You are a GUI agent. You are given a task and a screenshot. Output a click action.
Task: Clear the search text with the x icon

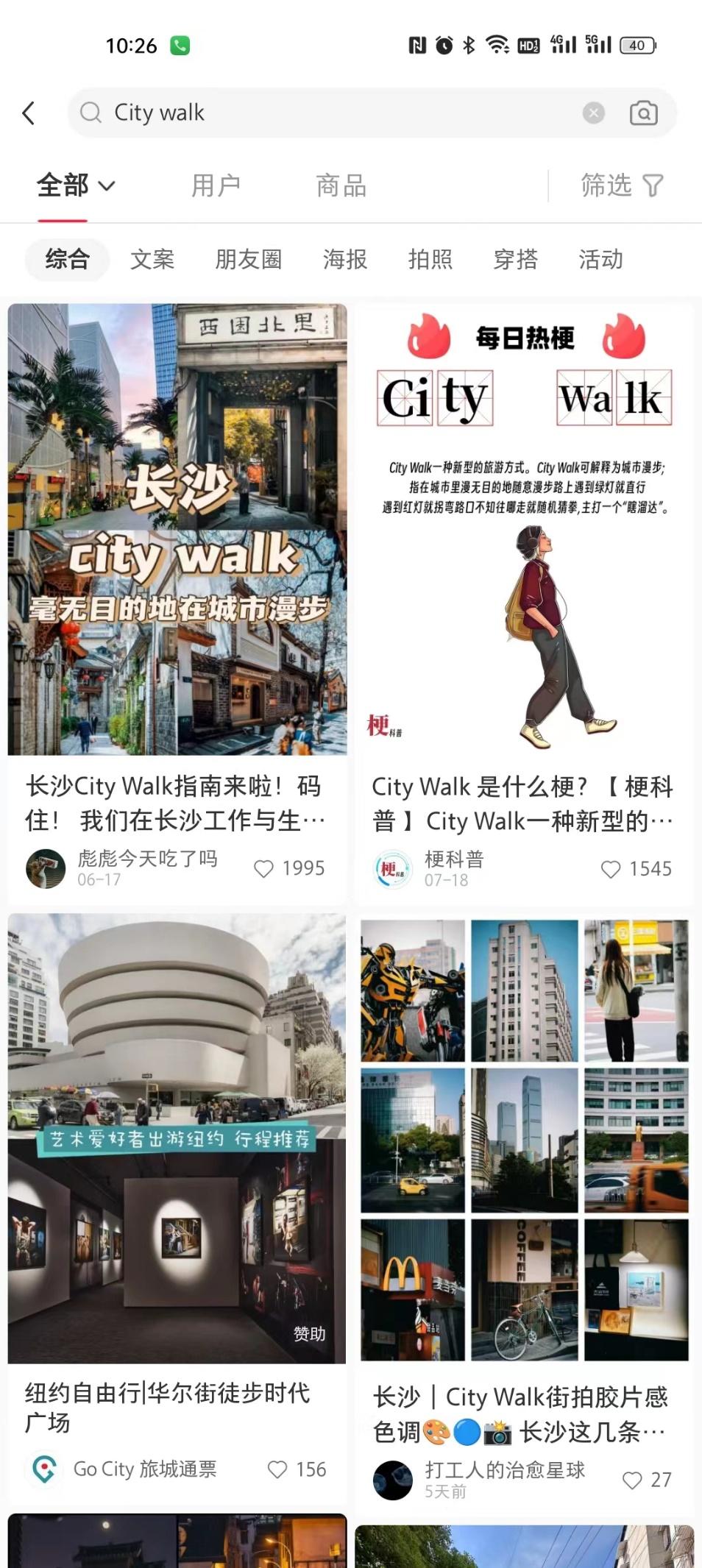tap(595, 112)
